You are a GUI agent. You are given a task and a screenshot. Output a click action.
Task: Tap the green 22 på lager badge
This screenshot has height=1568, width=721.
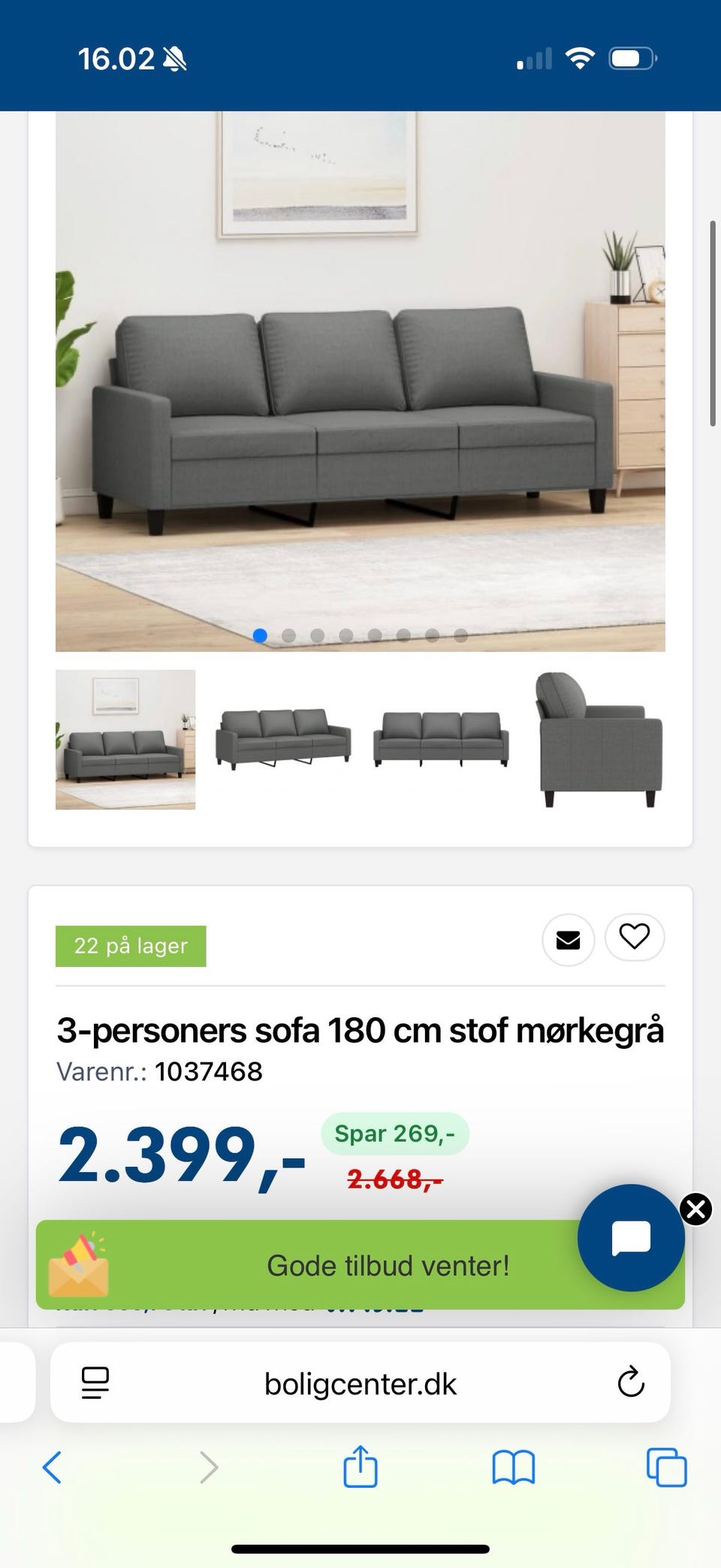(130, 945)
